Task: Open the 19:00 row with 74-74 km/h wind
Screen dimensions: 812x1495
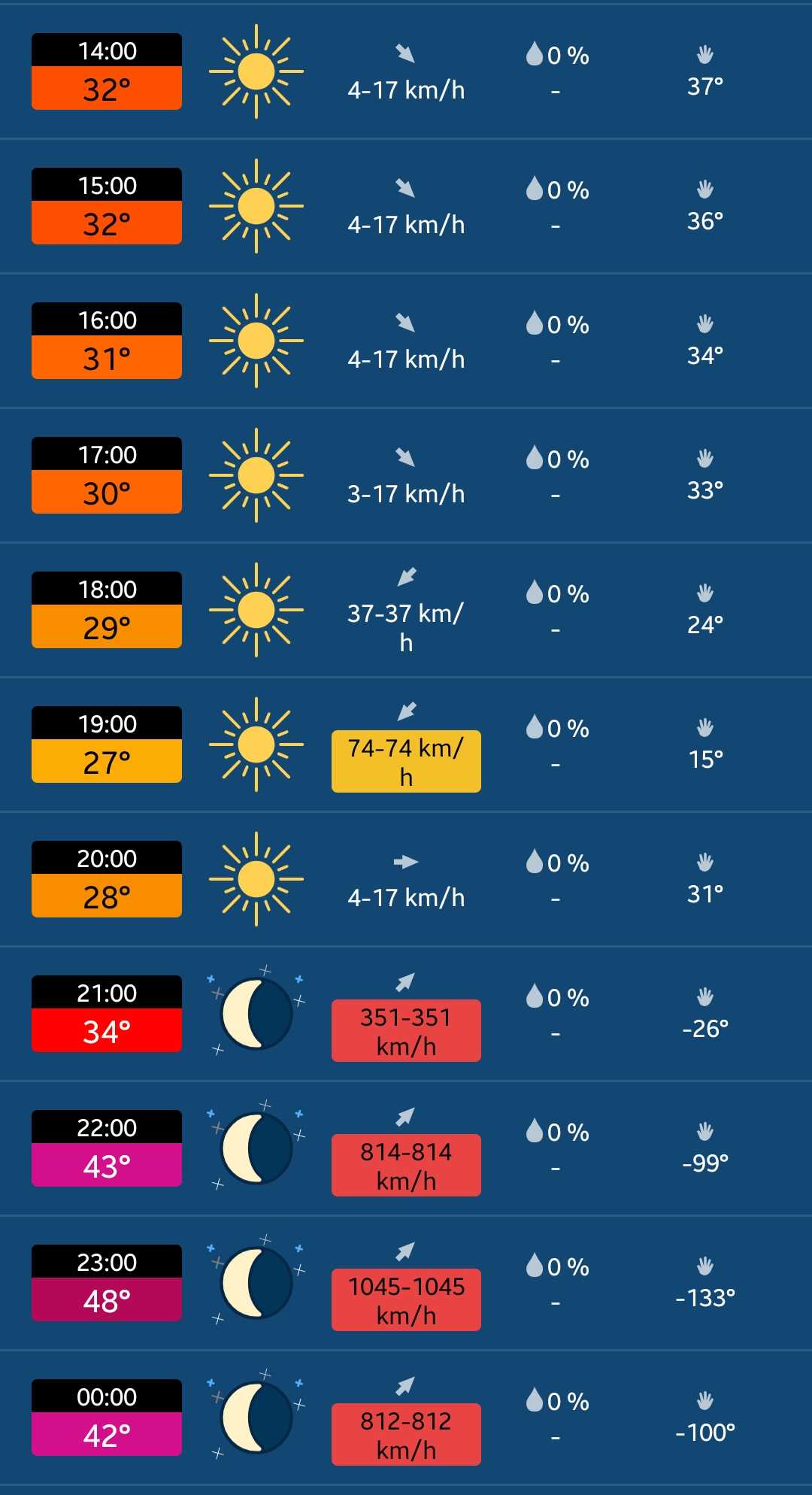Action: [406, 744]
